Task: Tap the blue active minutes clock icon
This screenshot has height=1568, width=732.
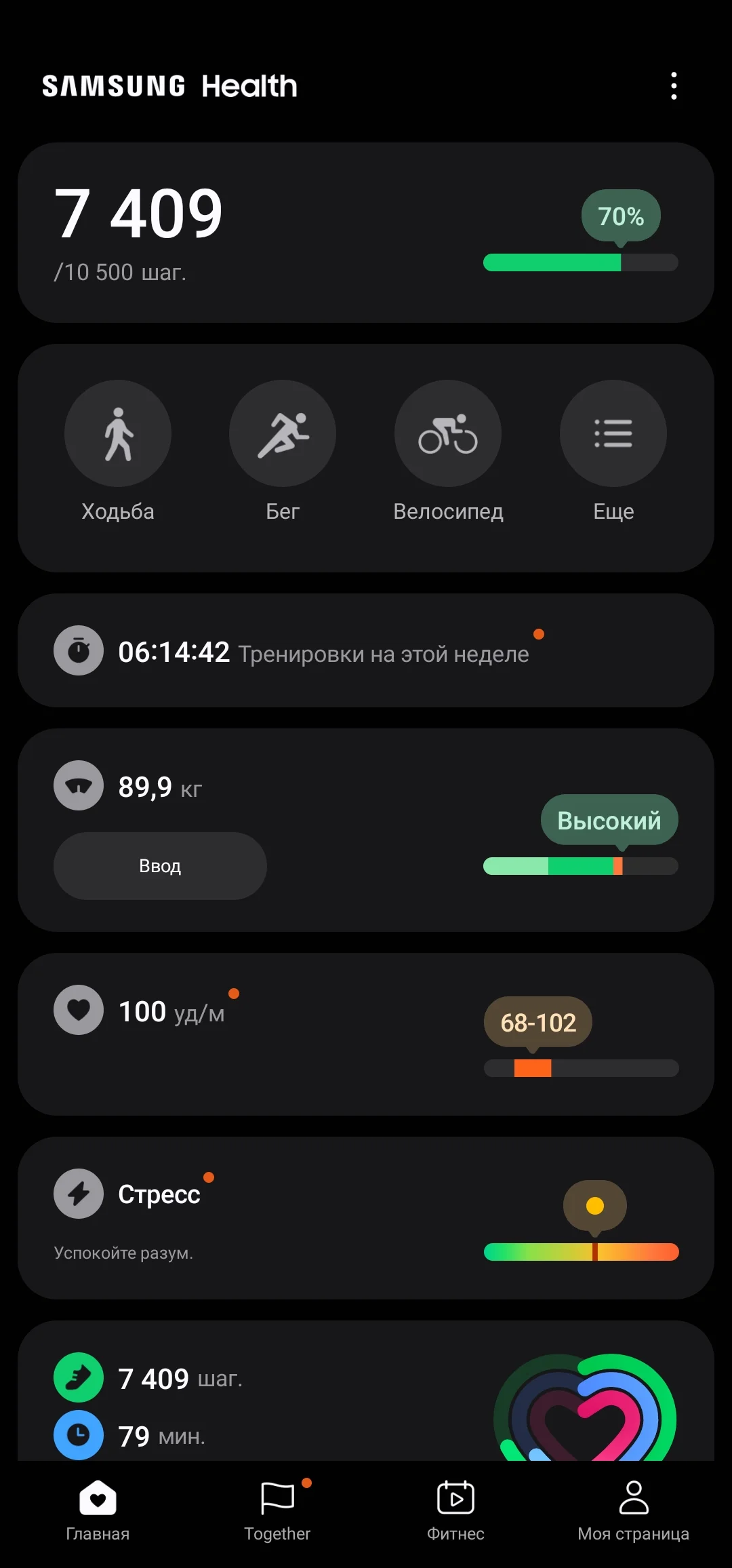Action: [x=79, y=1434]
